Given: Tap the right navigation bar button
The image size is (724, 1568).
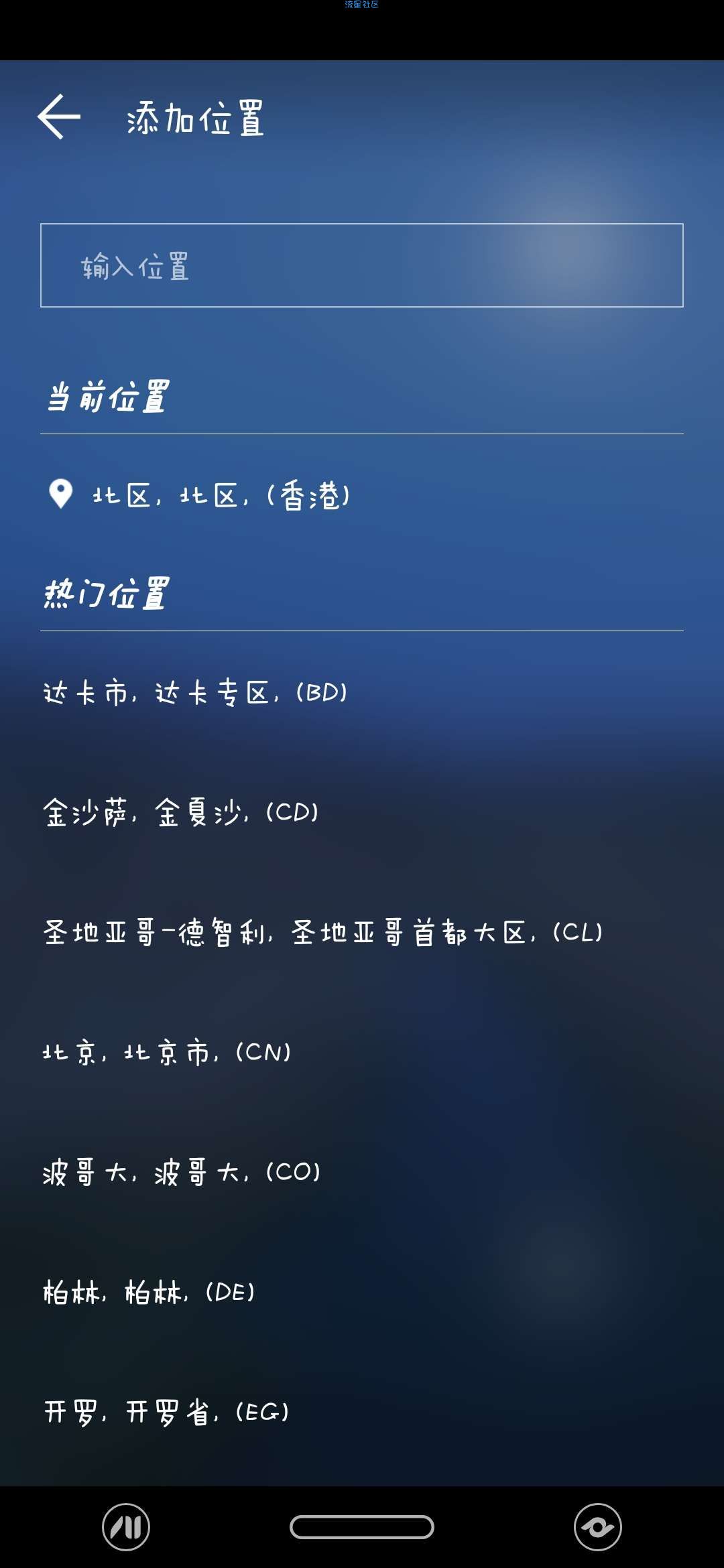Looking at the screenshot, I should point(597,1527).
